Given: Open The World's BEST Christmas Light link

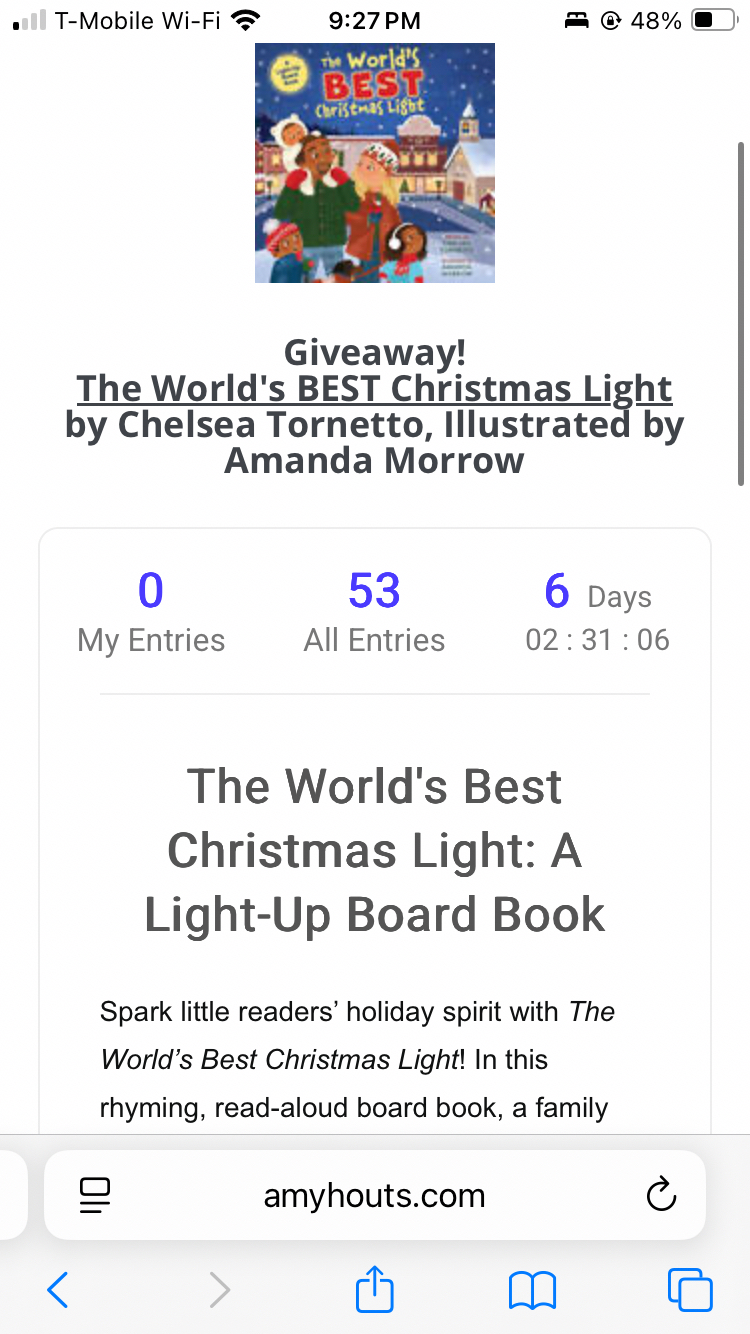Looking at the screenshot, I should pyautogui.click(x=374, y=388).
